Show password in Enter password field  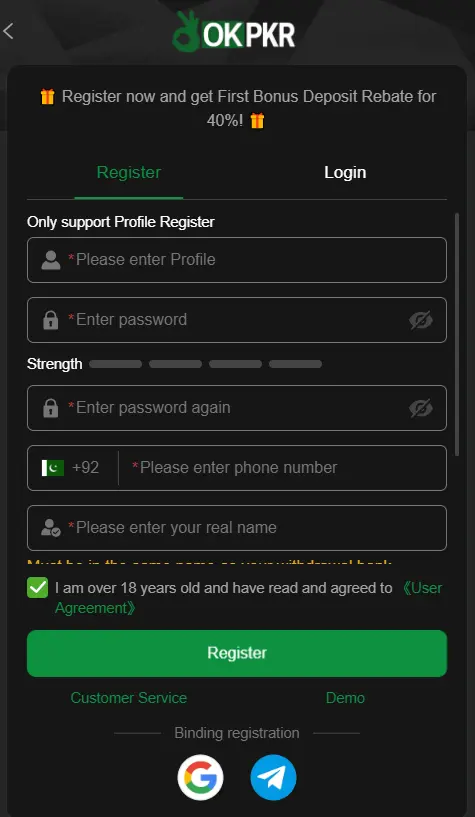click(x=421, y=320)
